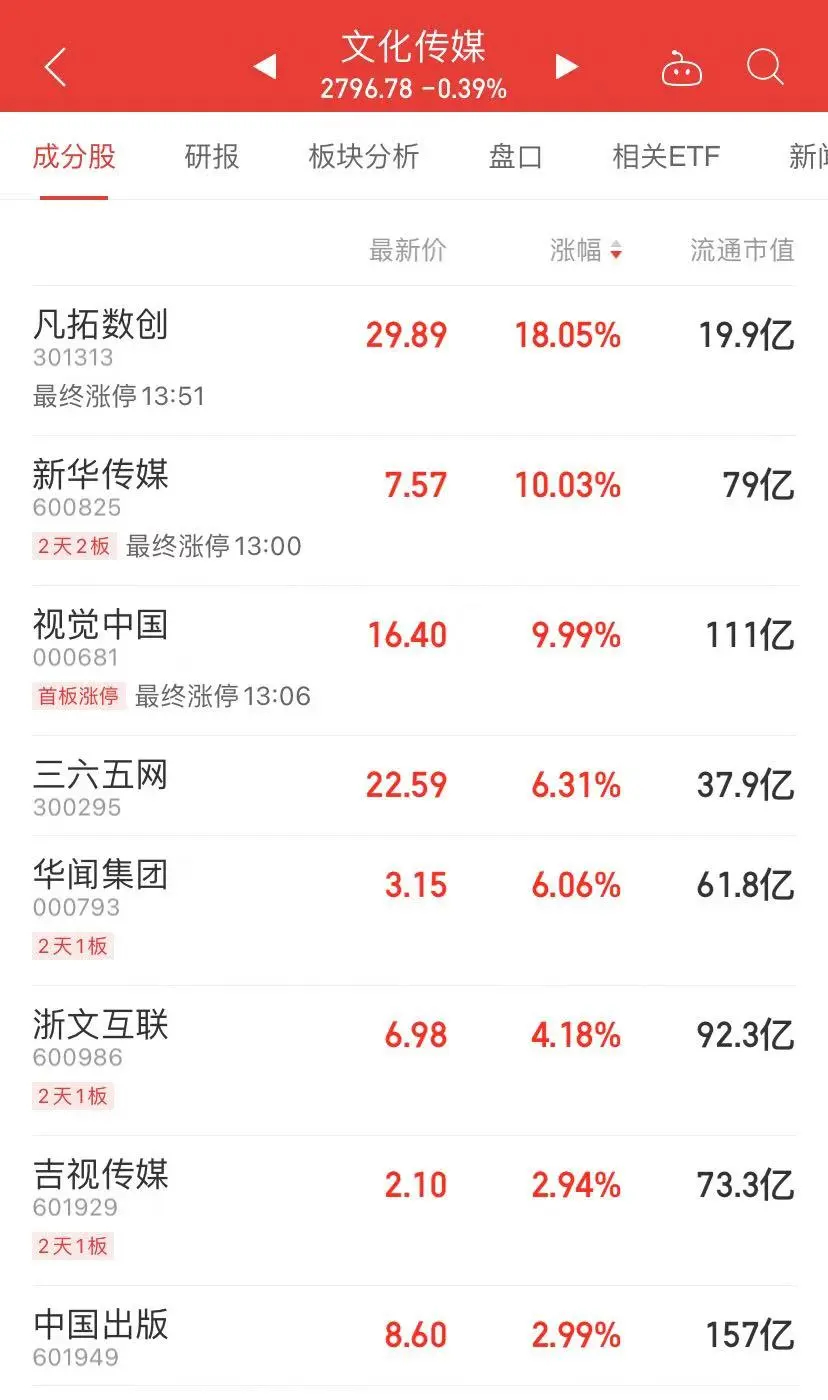Image resolution: width=828 pixels, height=1400 pixels.
Task: Sort the list by 涨幅
Action: [x=586, y=250]
